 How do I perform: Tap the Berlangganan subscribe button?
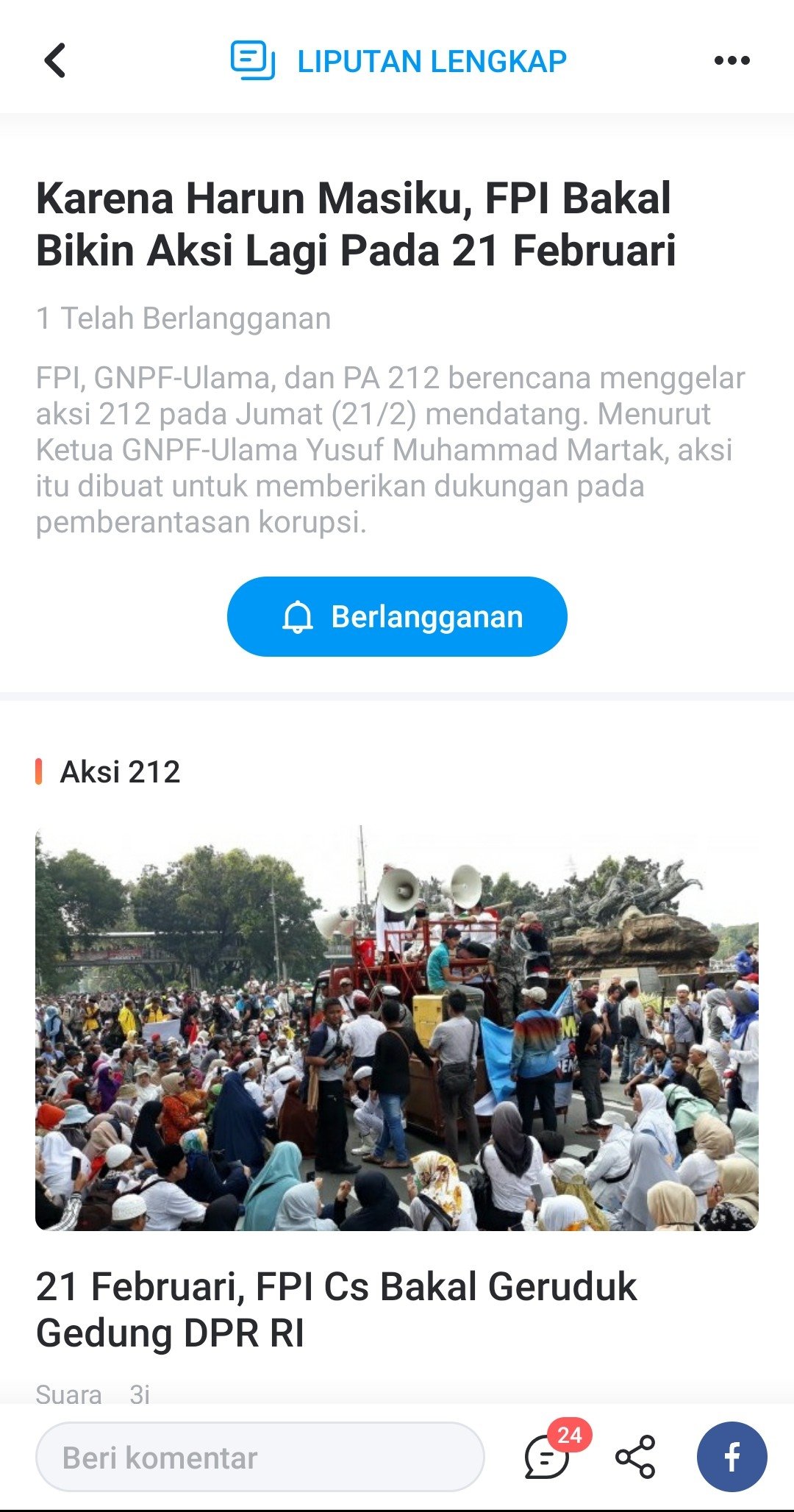(397, 616)
